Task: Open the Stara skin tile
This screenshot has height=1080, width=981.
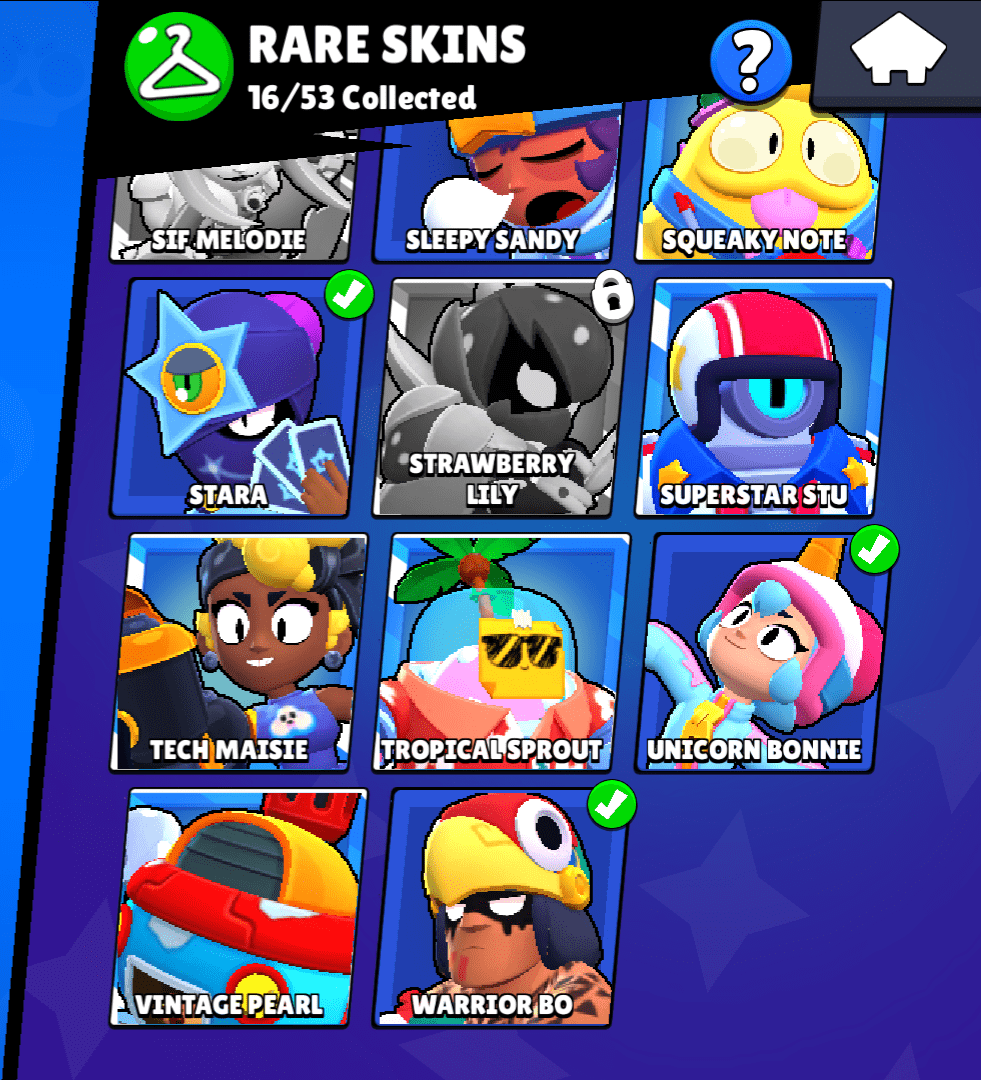Action: (238, 397)
